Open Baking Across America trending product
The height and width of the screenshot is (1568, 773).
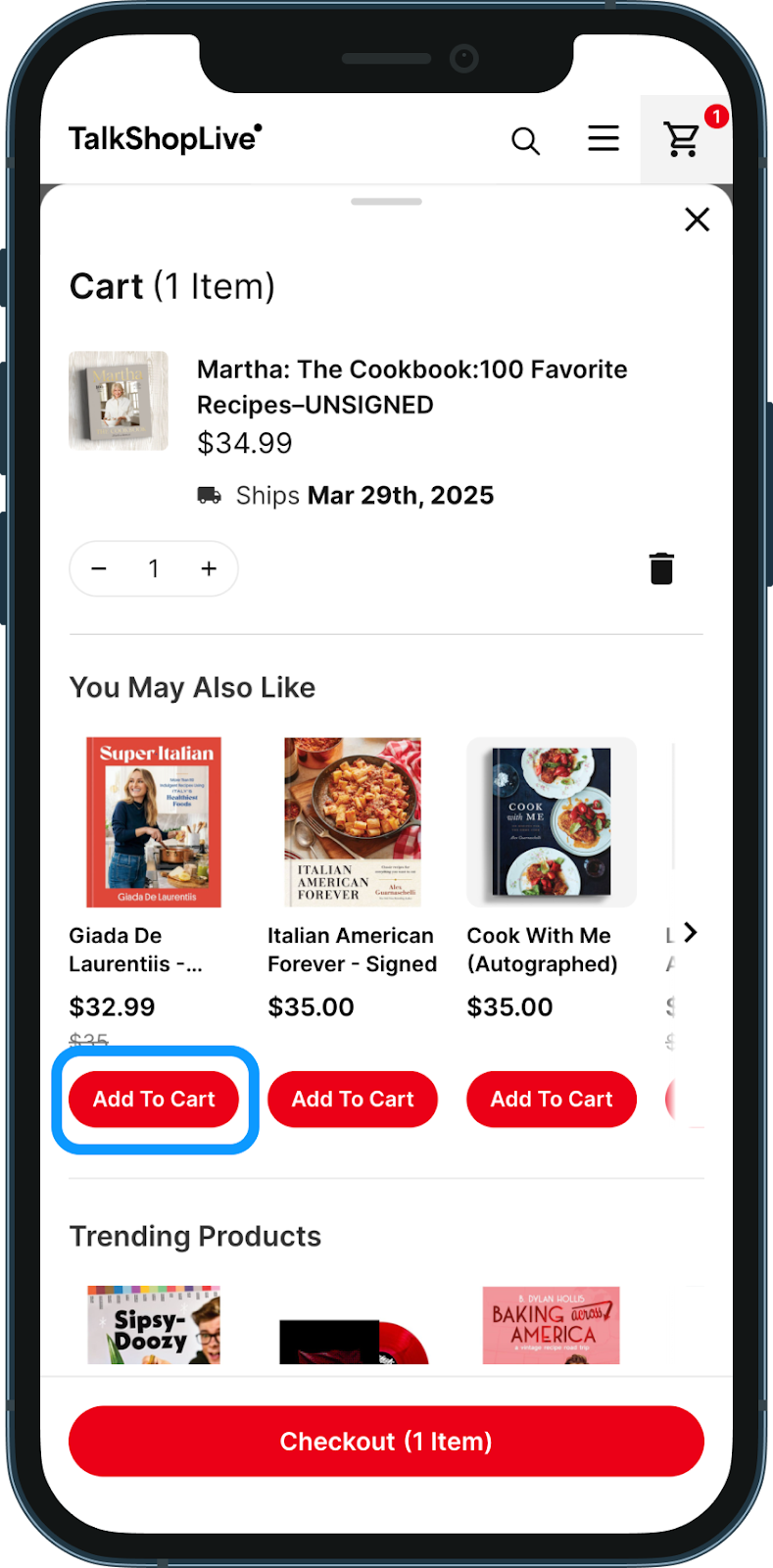pyautogui.click(x=552, y=1325)
